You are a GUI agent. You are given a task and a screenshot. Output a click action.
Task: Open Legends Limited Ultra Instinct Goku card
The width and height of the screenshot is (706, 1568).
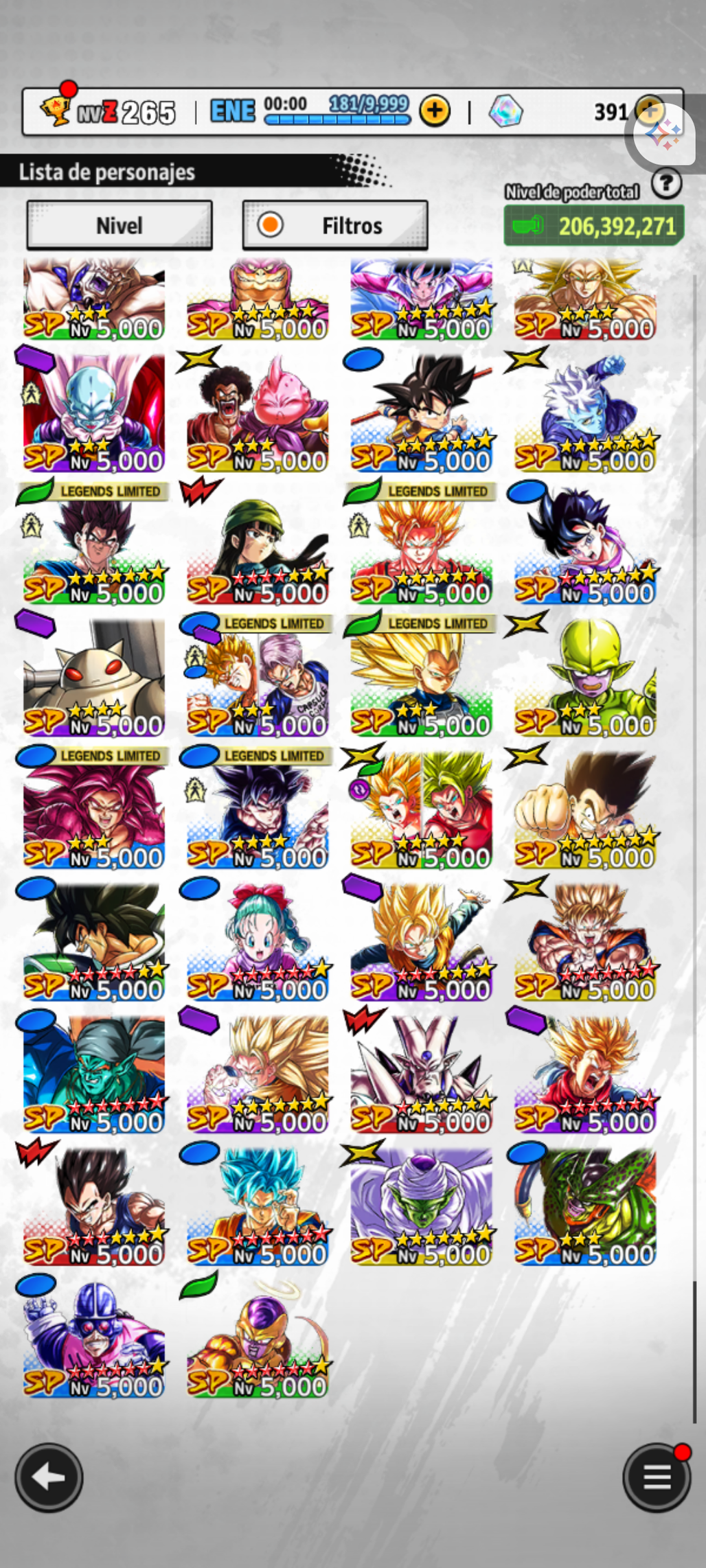click(257, 809)
